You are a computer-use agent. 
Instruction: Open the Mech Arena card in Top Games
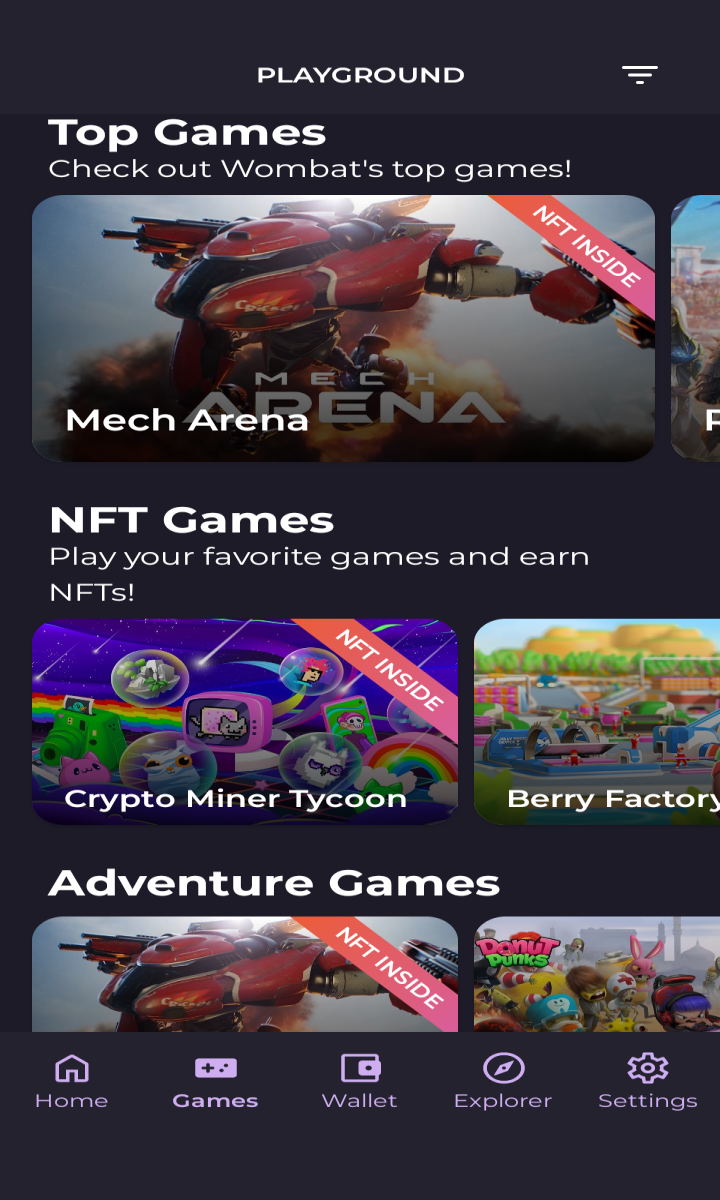343,328
